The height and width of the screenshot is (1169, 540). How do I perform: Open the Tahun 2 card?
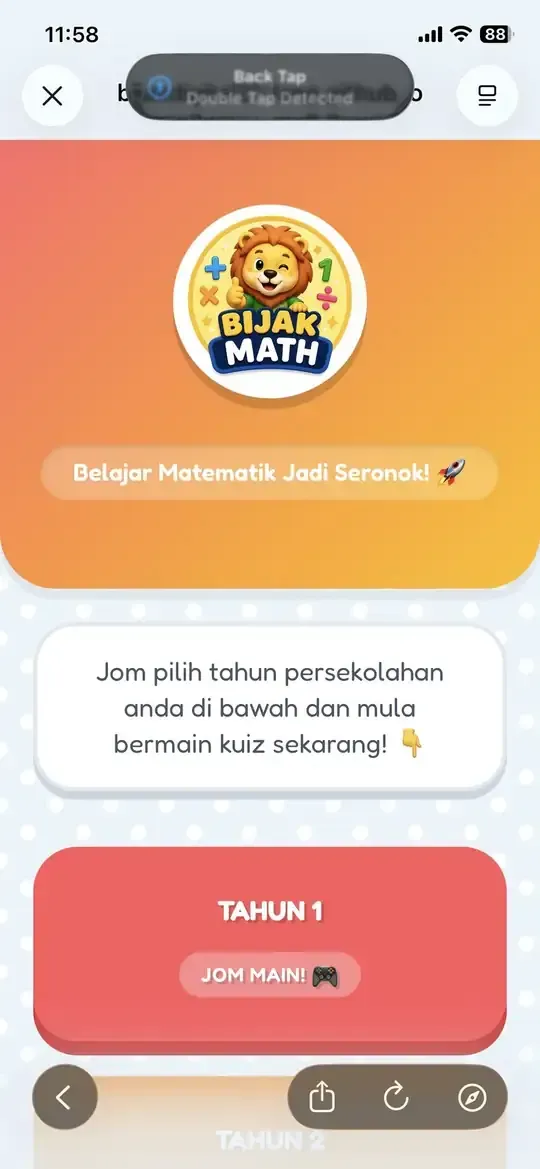pos(270,1124)
